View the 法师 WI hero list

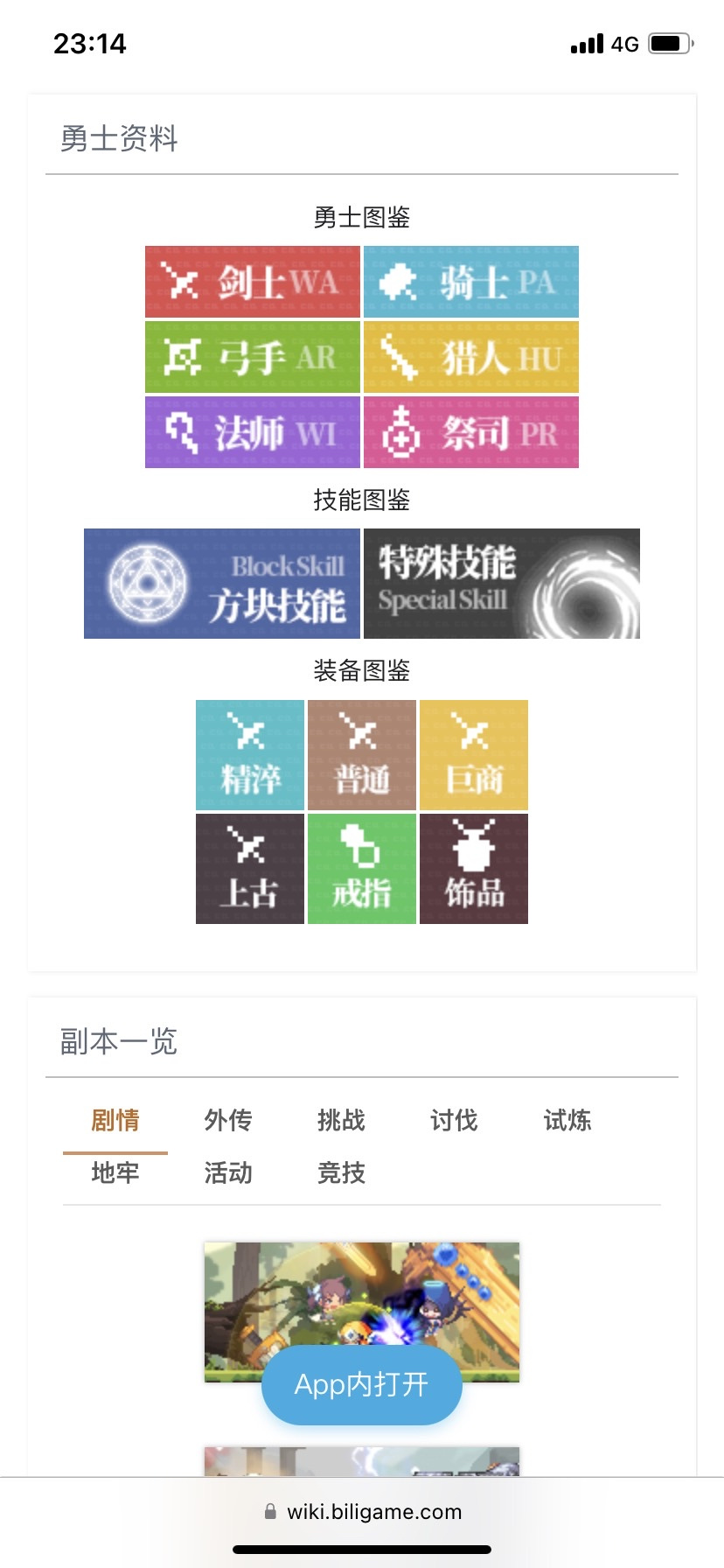point(252,432)
